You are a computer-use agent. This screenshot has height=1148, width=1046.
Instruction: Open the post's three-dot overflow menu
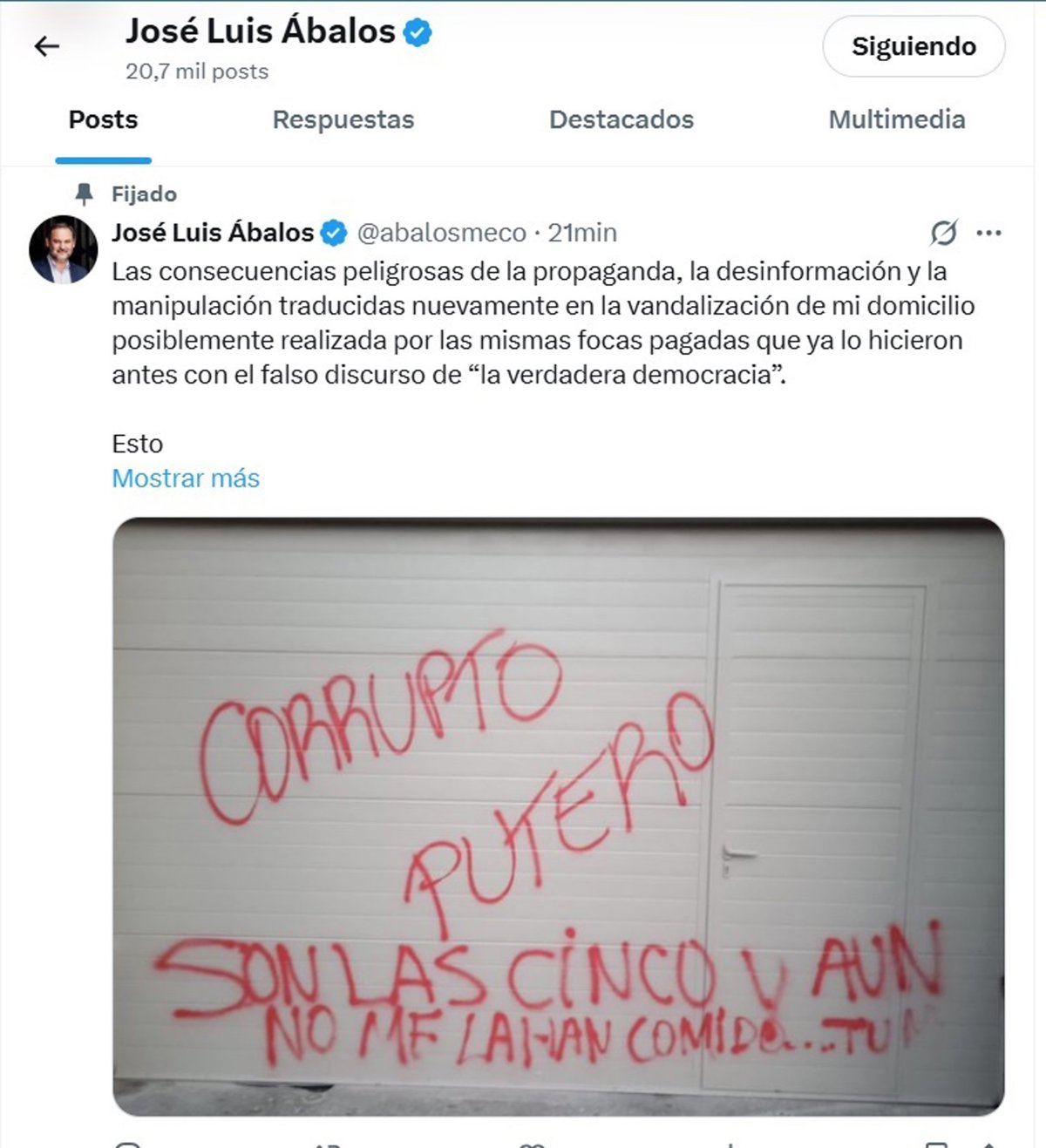(988, 233)
